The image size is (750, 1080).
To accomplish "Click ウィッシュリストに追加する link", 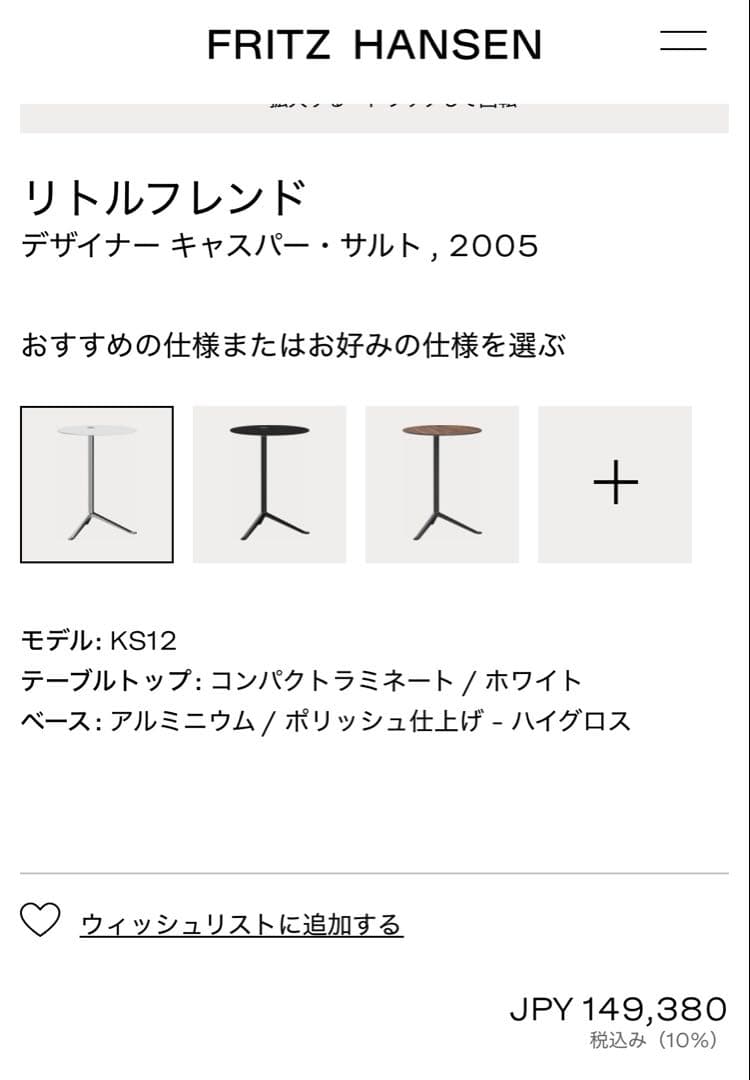I will point(240,920).
